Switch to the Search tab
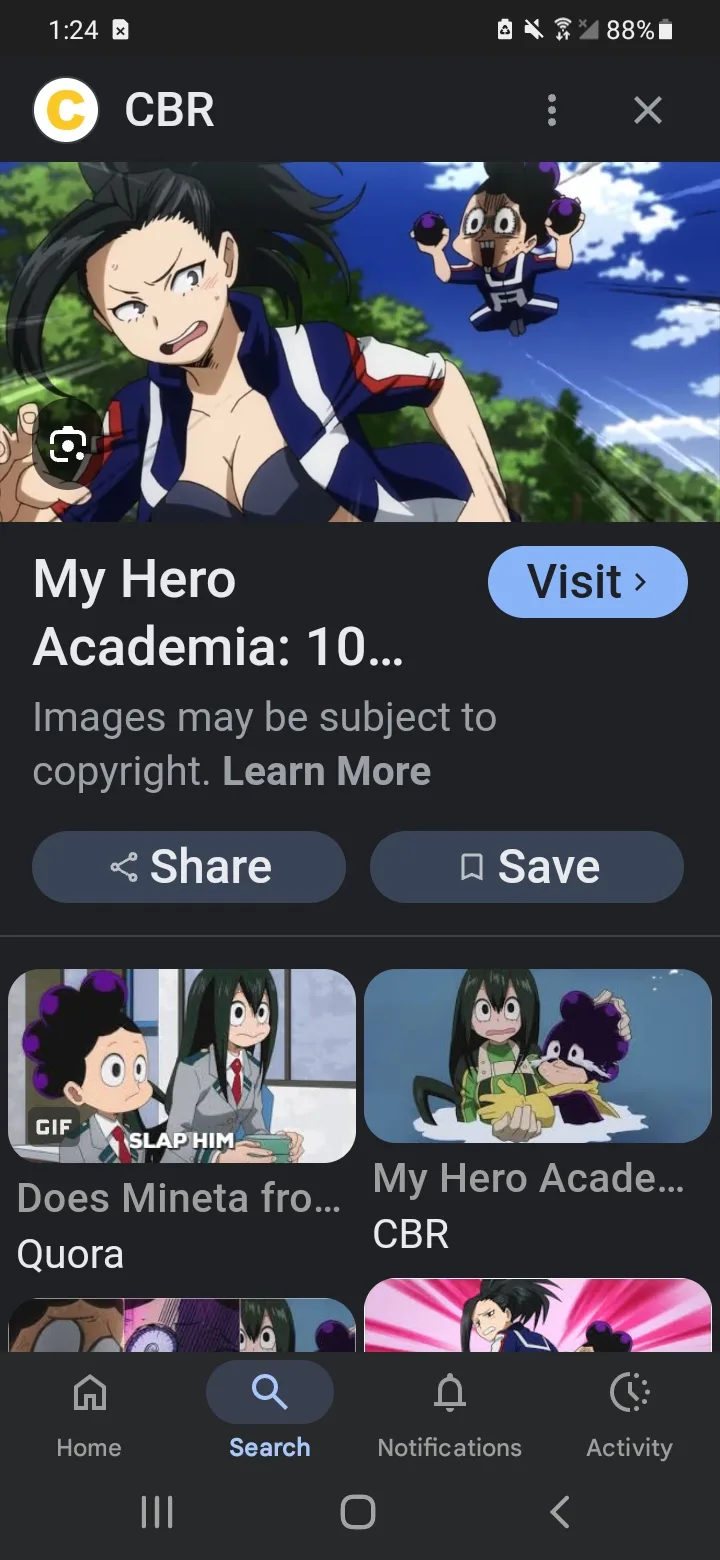720x1560 pixels. [270, 1415]
